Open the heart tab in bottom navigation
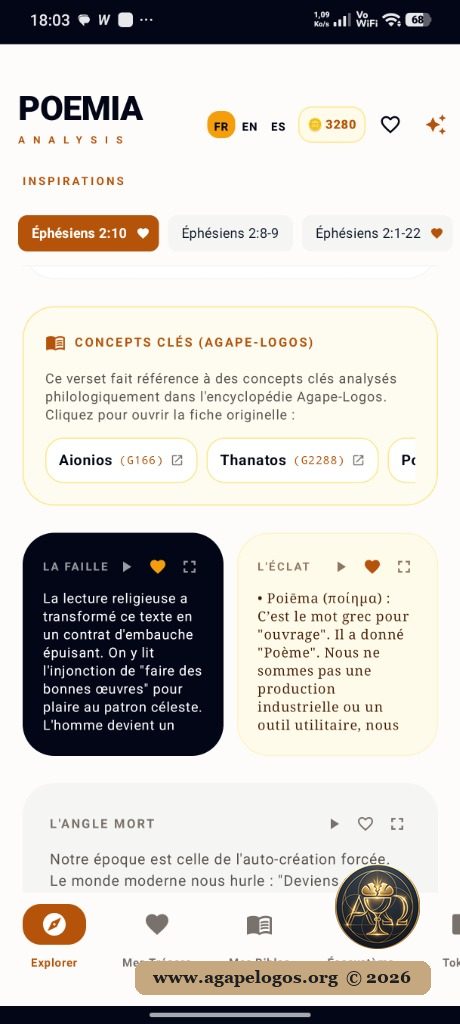This screenshot has height=1024, width=460. [157, 924]
